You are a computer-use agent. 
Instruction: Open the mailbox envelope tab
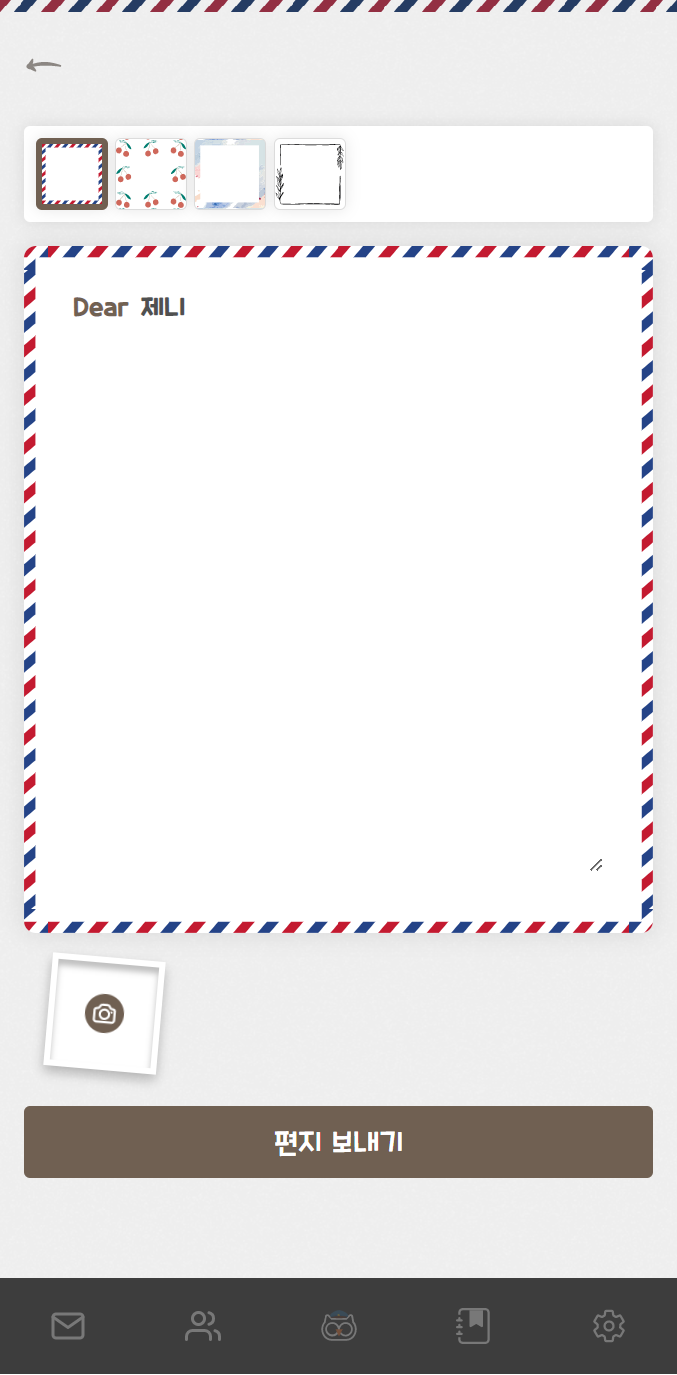(68, 1327)
